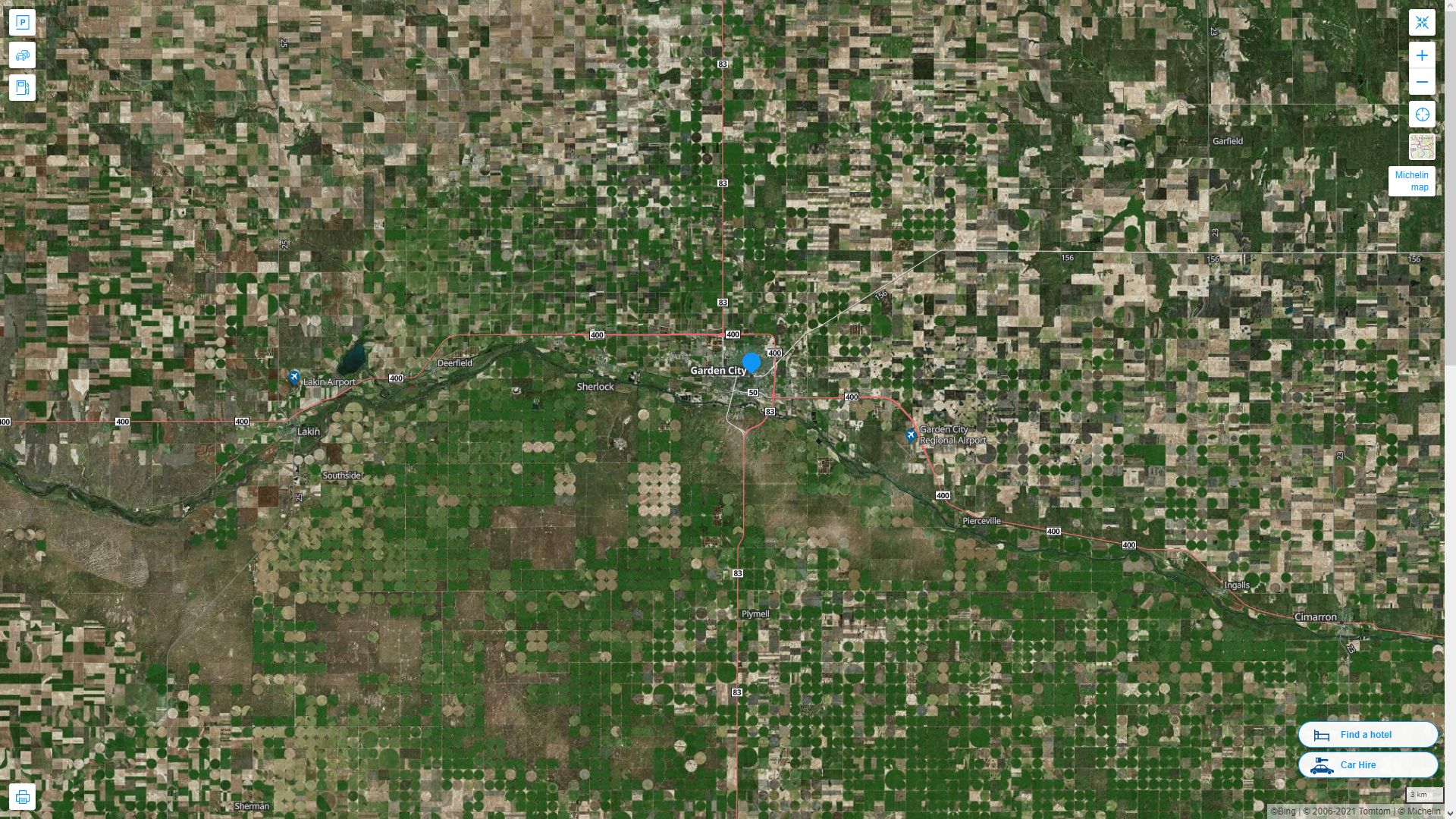Show petrol stations on the map

coord(22,88)
